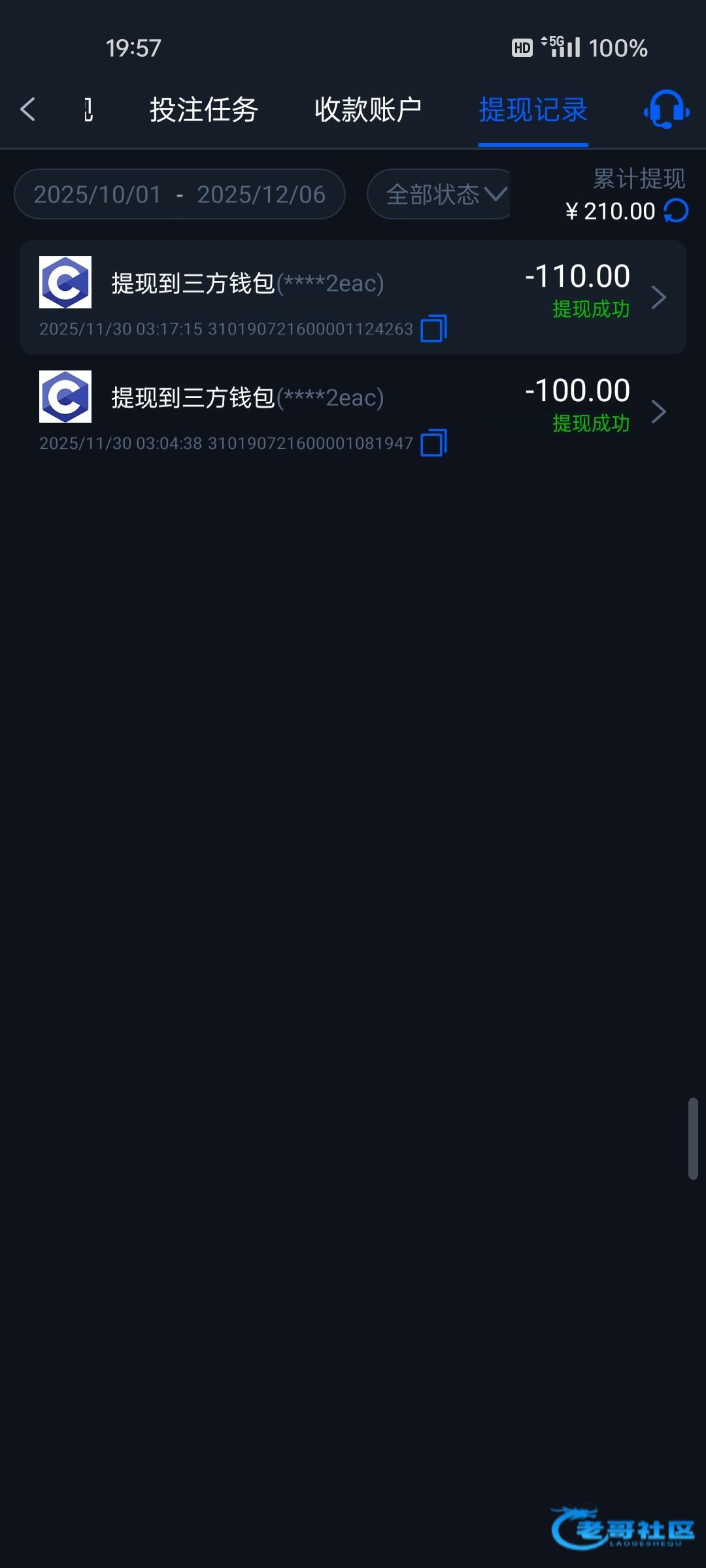Image resolution: width=706 pixels, height=1568 pixels.
Task: Refresh the 累计提现 total
Action: 676,211
